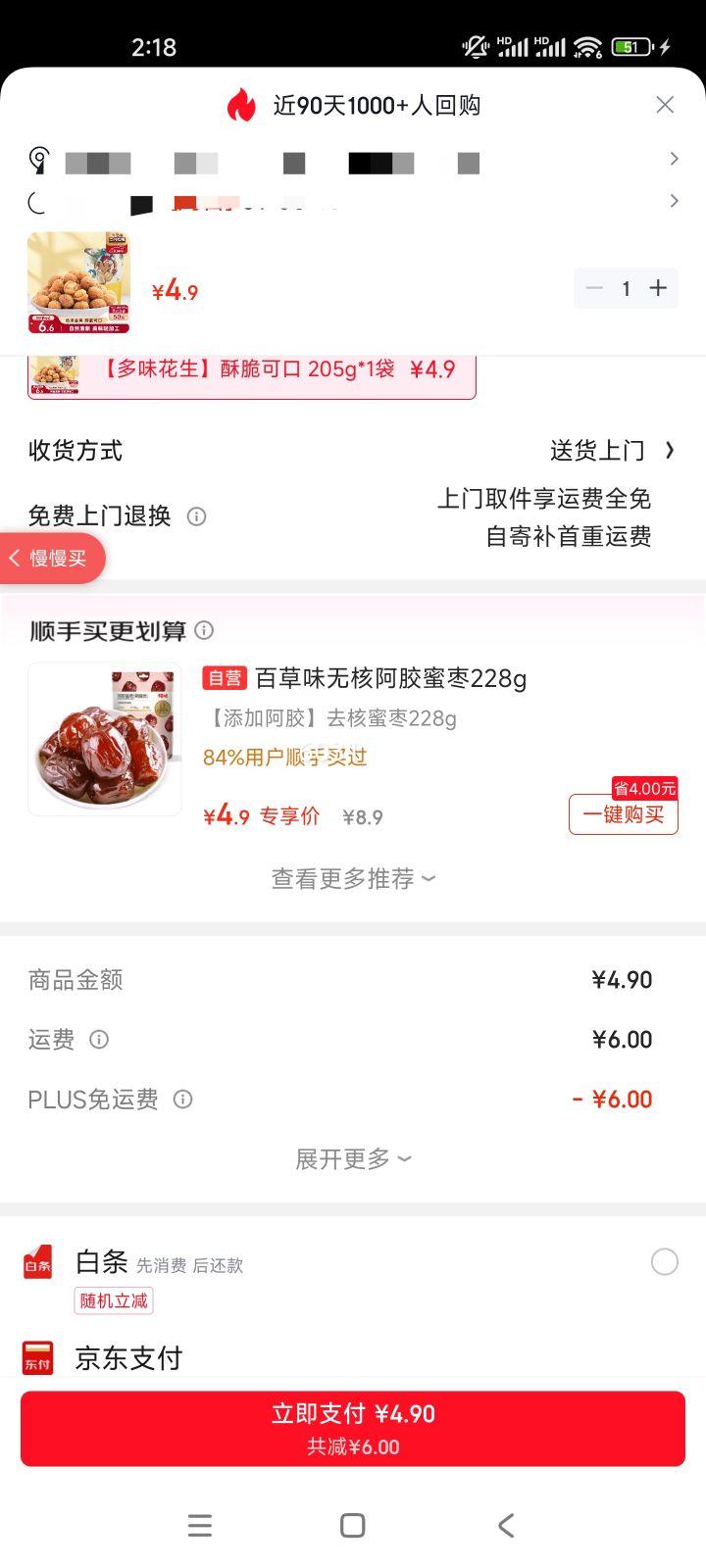The width and height of the screenshot is (706, 1568).
Task: Tap the 白条 payment service icon
Action: click(36, 1263)
